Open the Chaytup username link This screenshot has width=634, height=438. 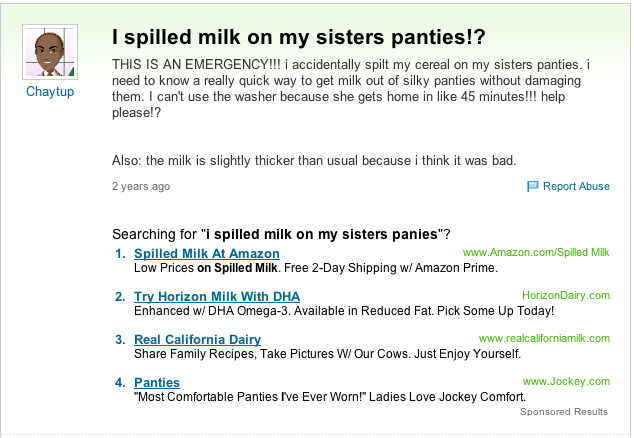tap(49, 92)
